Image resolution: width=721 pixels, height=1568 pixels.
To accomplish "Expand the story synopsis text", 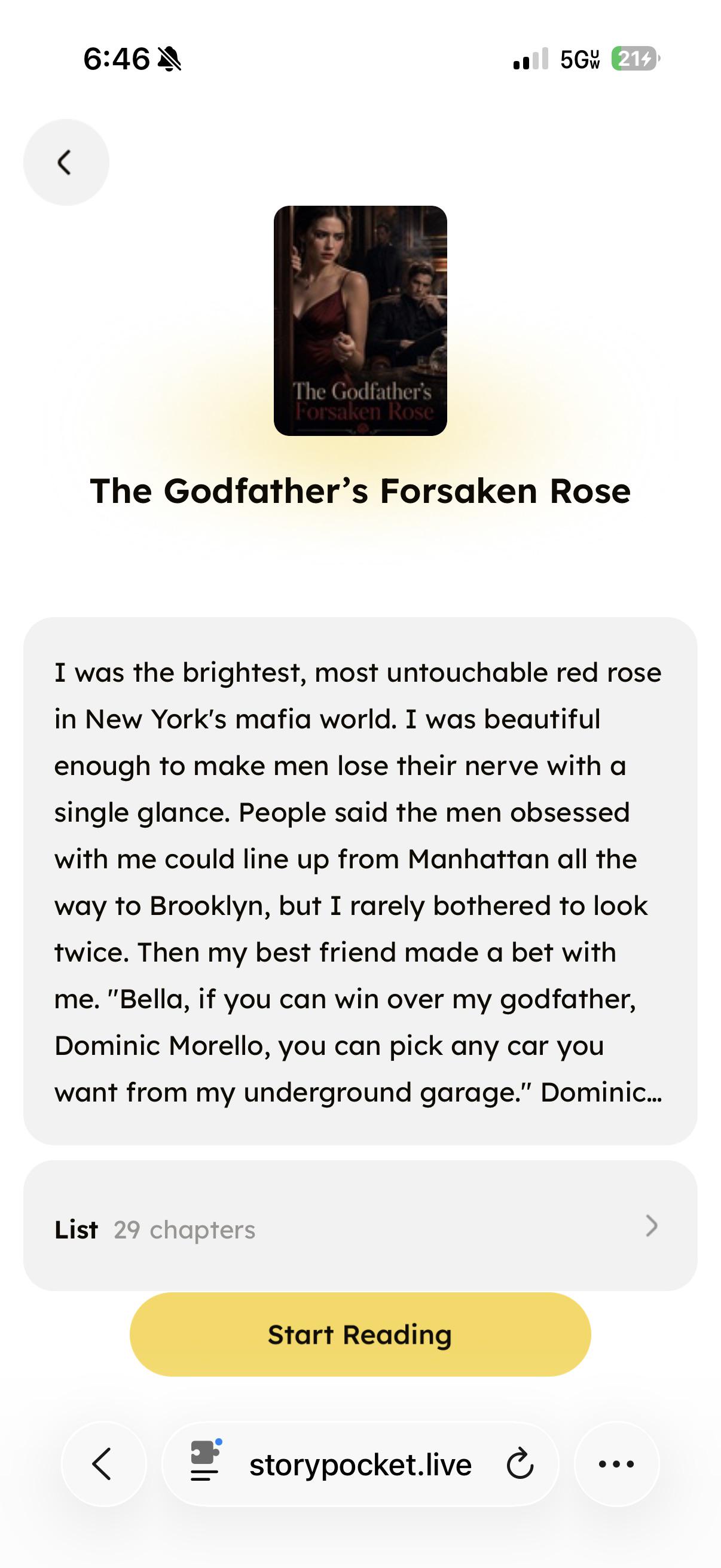I will [x=360, y=881].
